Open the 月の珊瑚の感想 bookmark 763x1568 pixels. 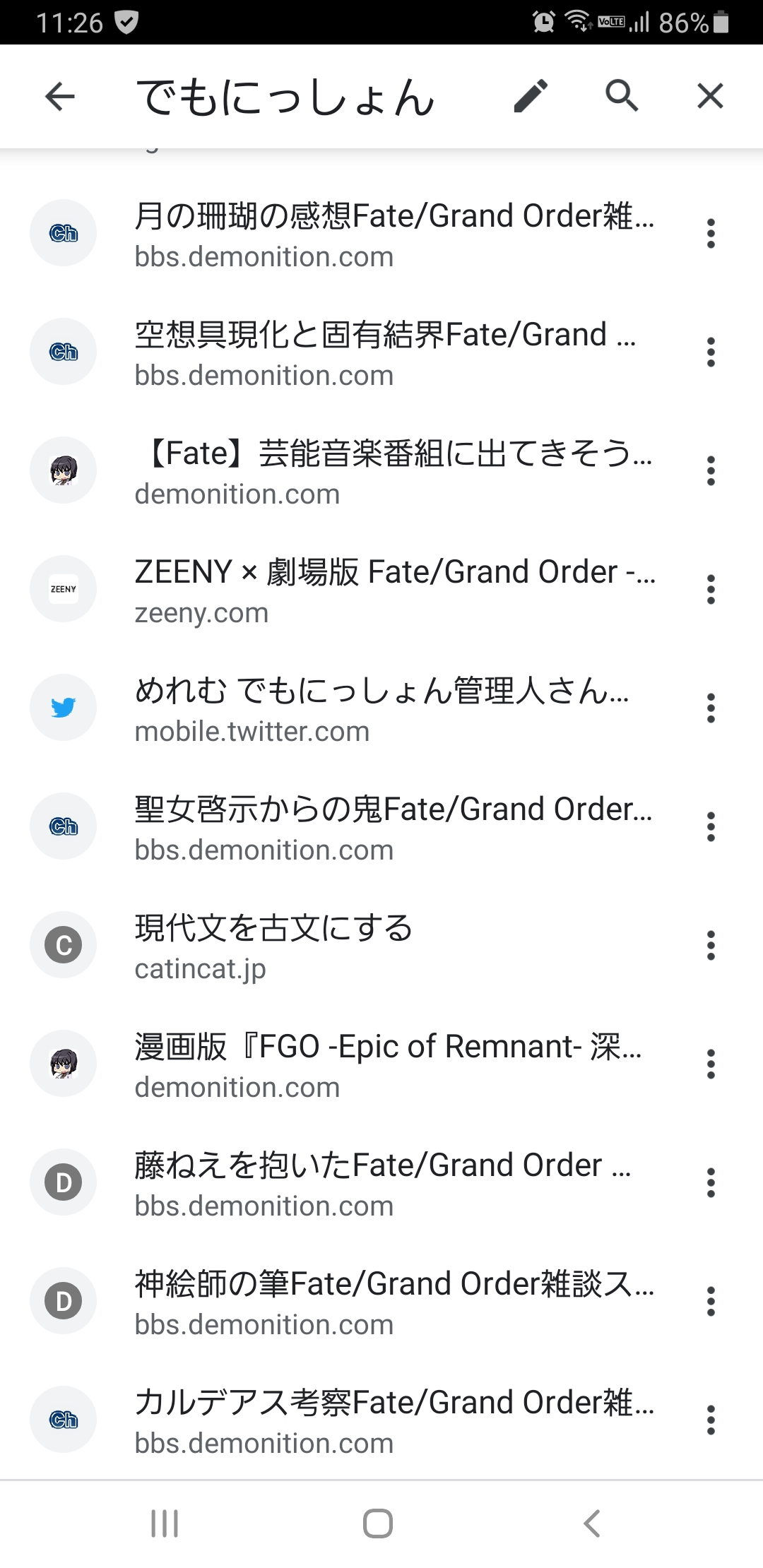pos(394,234)
